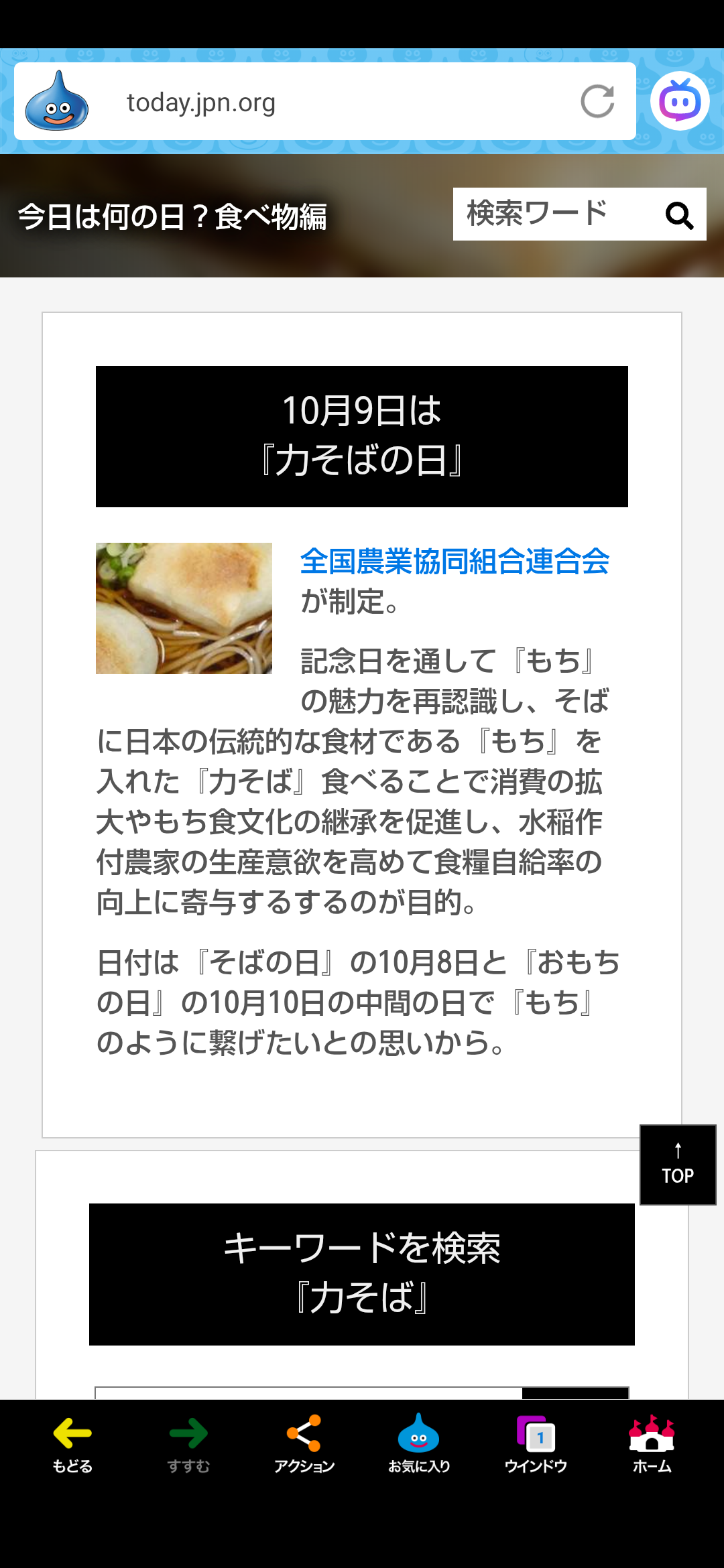Open the アクション share menu
The height and width of the screenshot is (1568, 724).
coord(304,1444)
